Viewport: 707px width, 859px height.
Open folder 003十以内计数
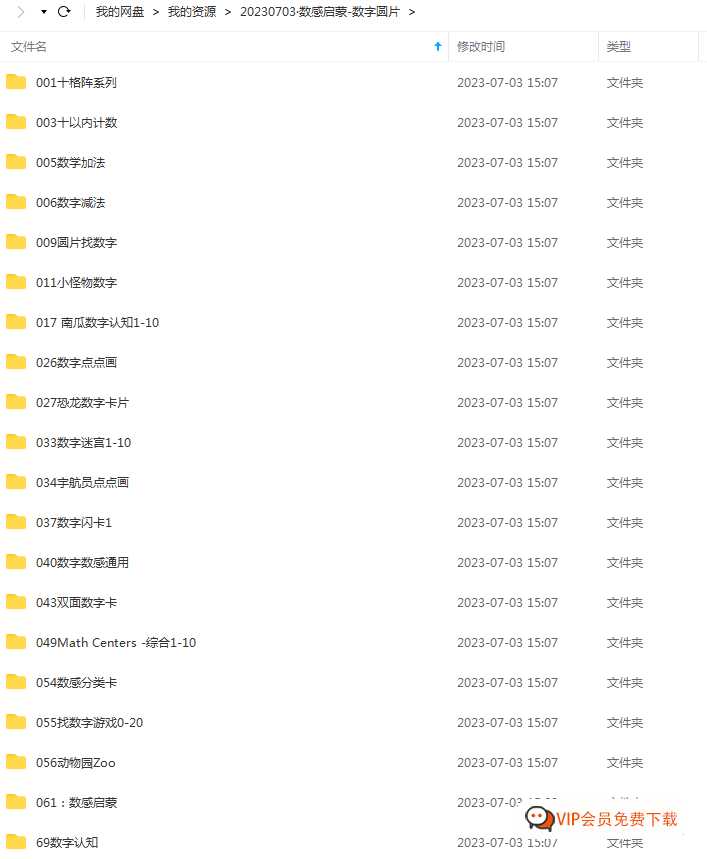(76, 123)
